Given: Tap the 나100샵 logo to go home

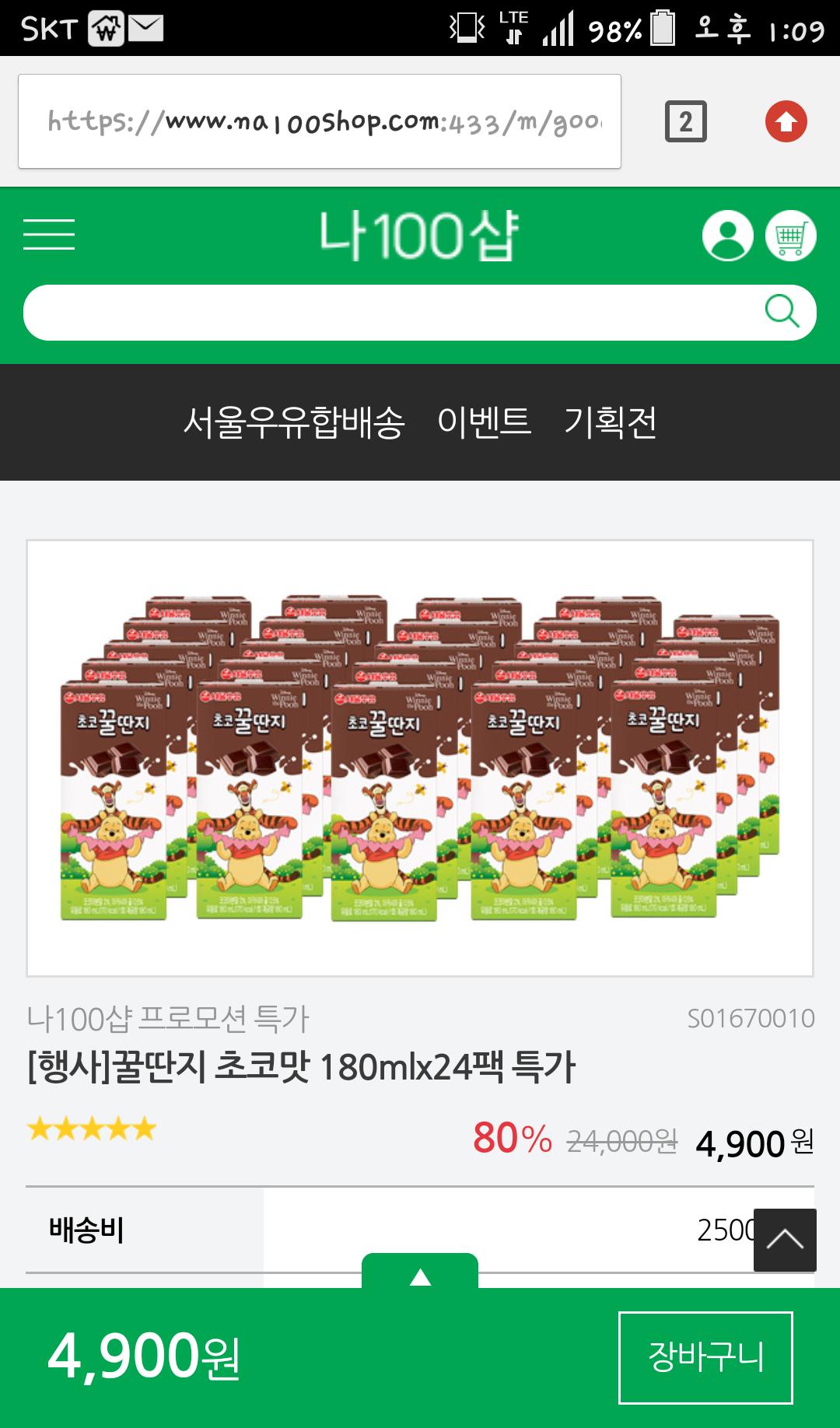Looking at the screenshot, I should (419, 236).
